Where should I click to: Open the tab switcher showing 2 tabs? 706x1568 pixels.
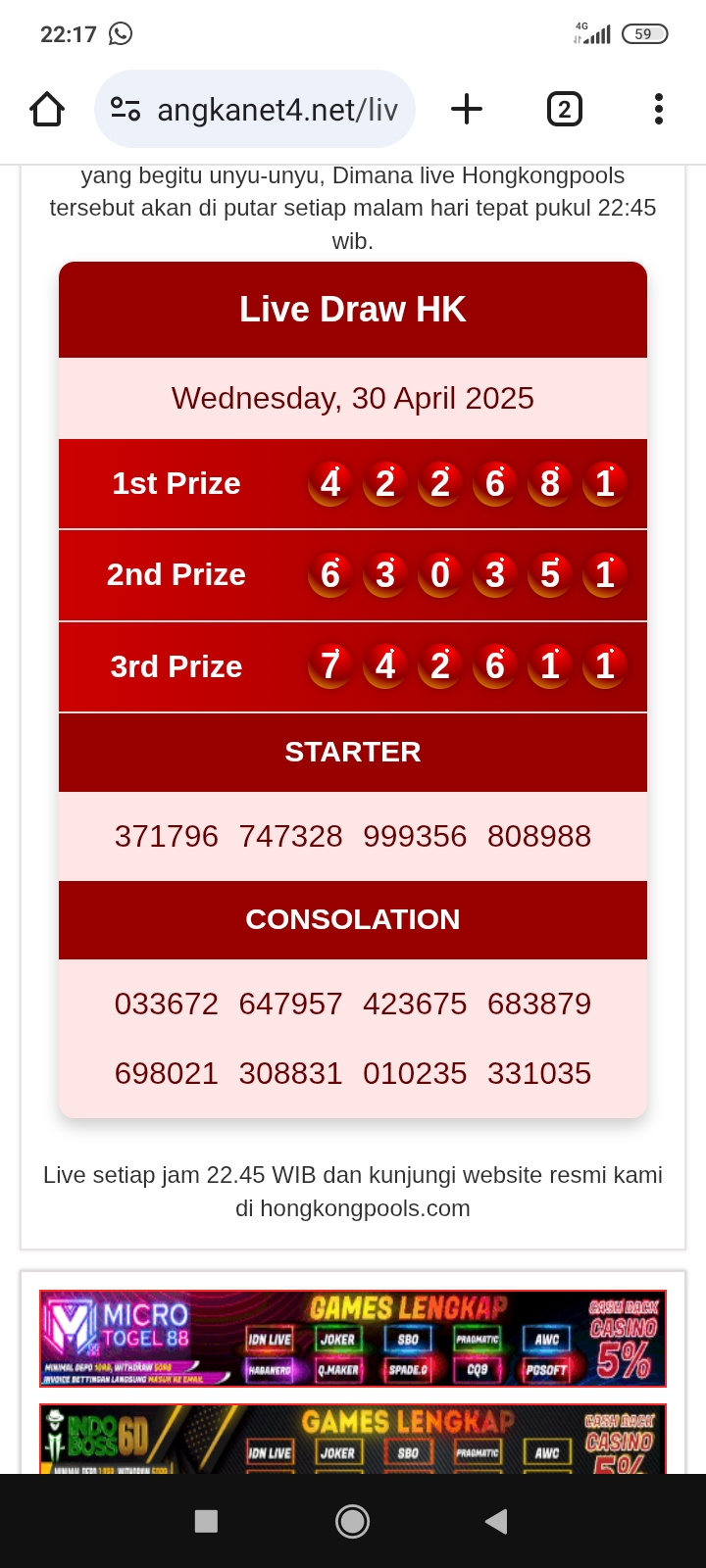tap(564, 109)
